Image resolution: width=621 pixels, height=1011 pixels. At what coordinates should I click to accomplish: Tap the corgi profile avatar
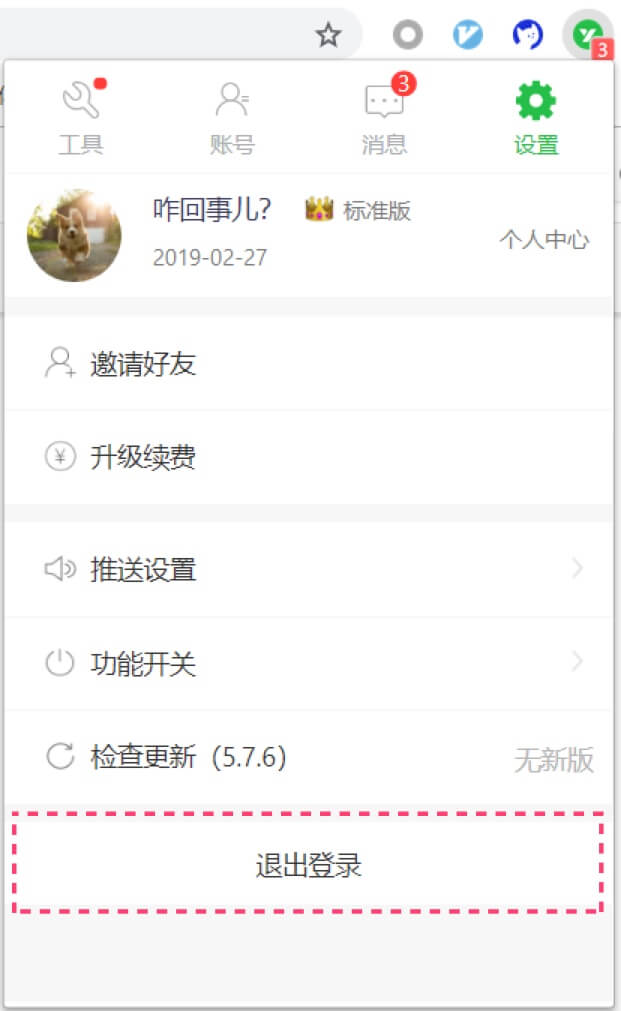tap(74, 236)
